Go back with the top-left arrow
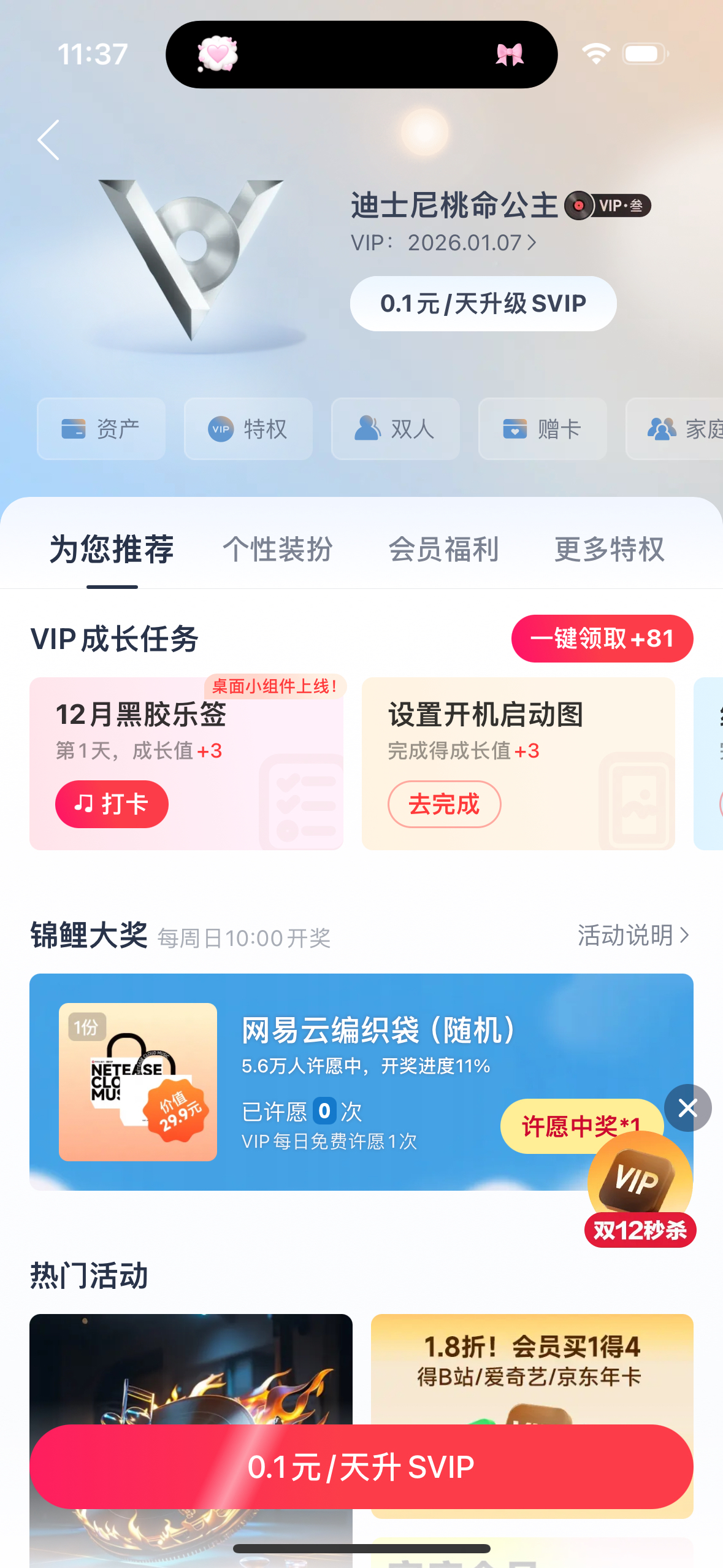The height and width of the screenshot is (1568, 723). pos(49,140)
